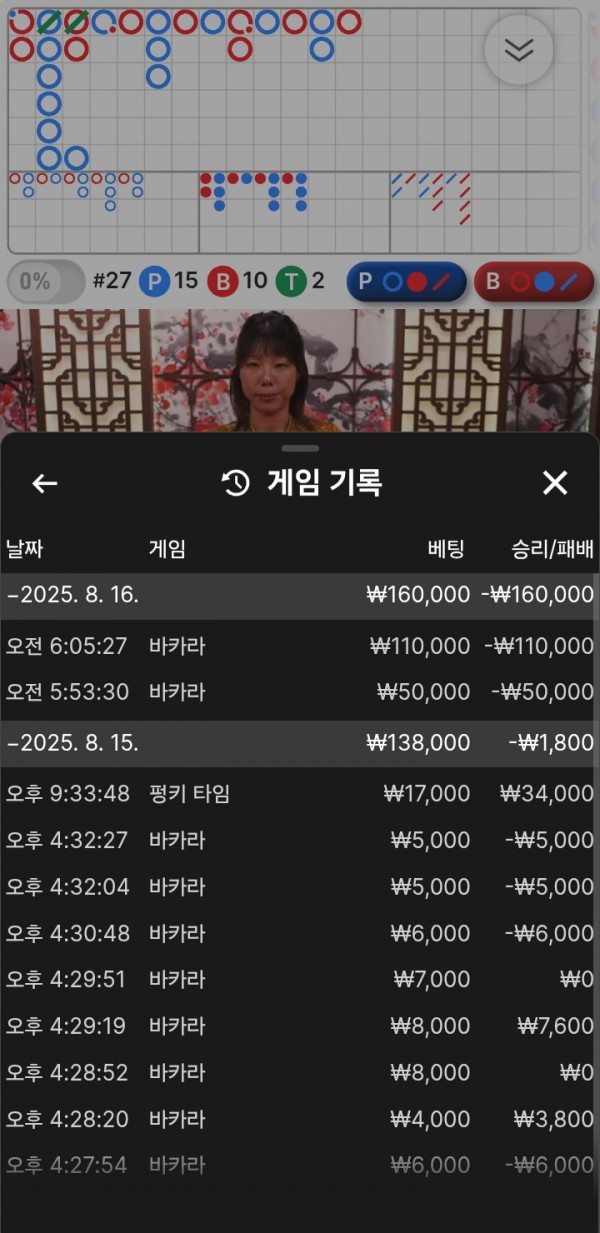Show details for 오후 4:28:20 바카라
Image resolution: width=600 pixels, height=1233 pixels.
[x=300, y=1119]
